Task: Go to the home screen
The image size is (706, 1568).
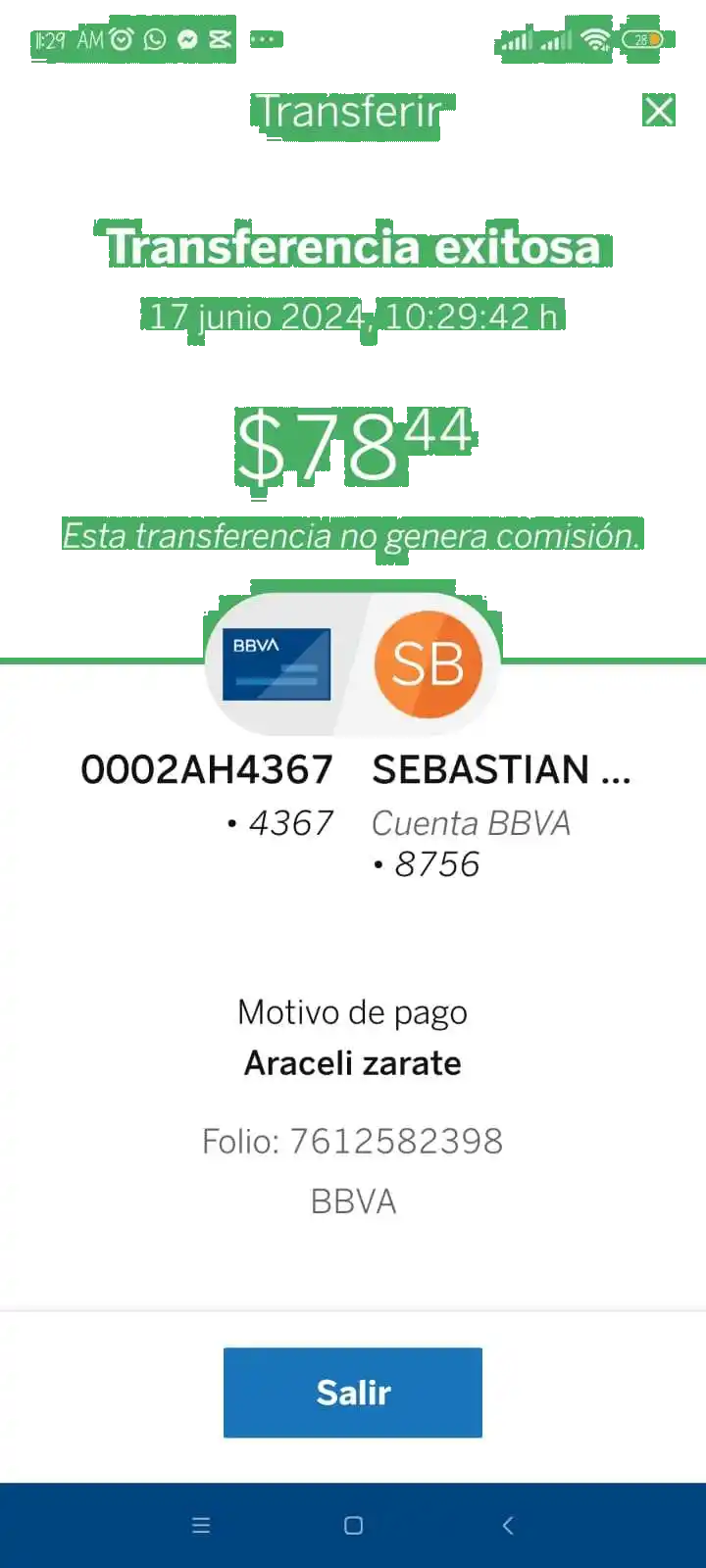Action: pos(354,1525)
